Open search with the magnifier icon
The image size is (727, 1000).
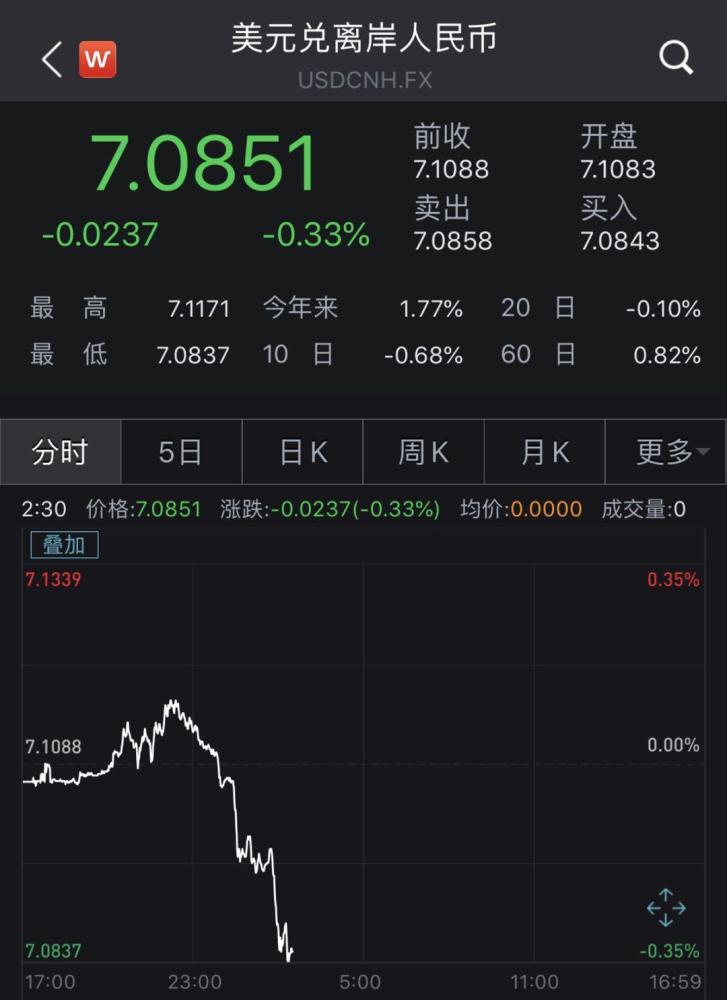[676, 58]
